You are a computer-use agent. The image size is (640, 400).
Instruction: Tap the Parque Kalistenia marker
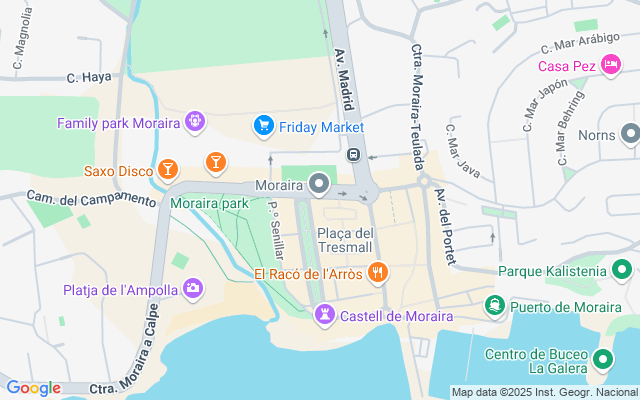tap(622, 270)
